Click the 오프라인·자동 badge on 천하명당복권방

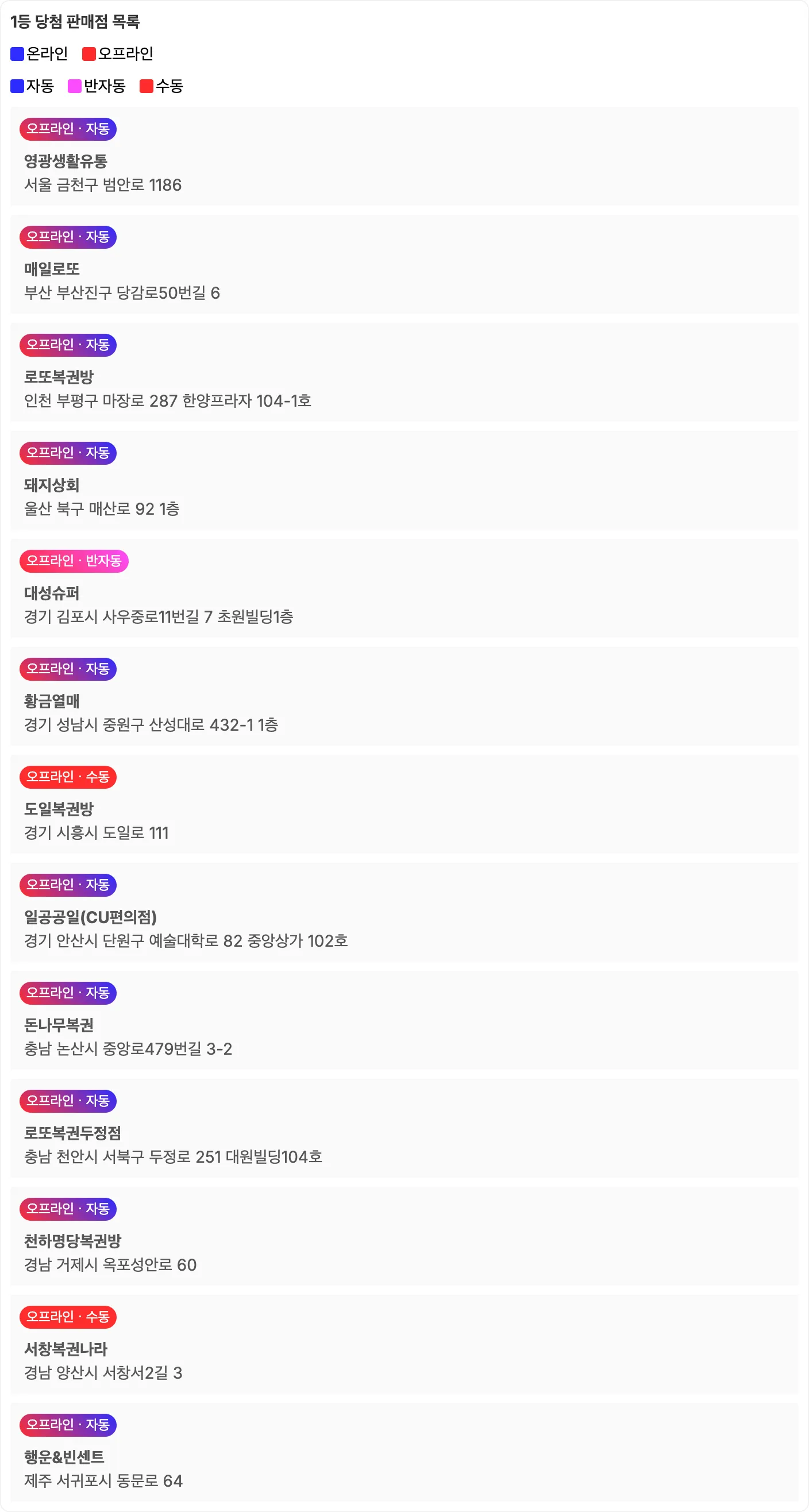tap(68, 1209)
